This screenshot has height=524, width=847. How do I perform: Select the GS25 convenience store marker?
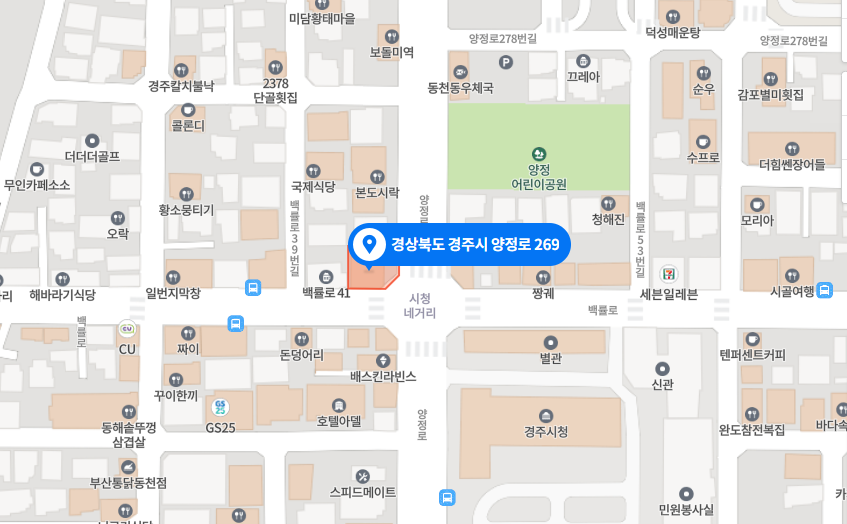(220, 407)
